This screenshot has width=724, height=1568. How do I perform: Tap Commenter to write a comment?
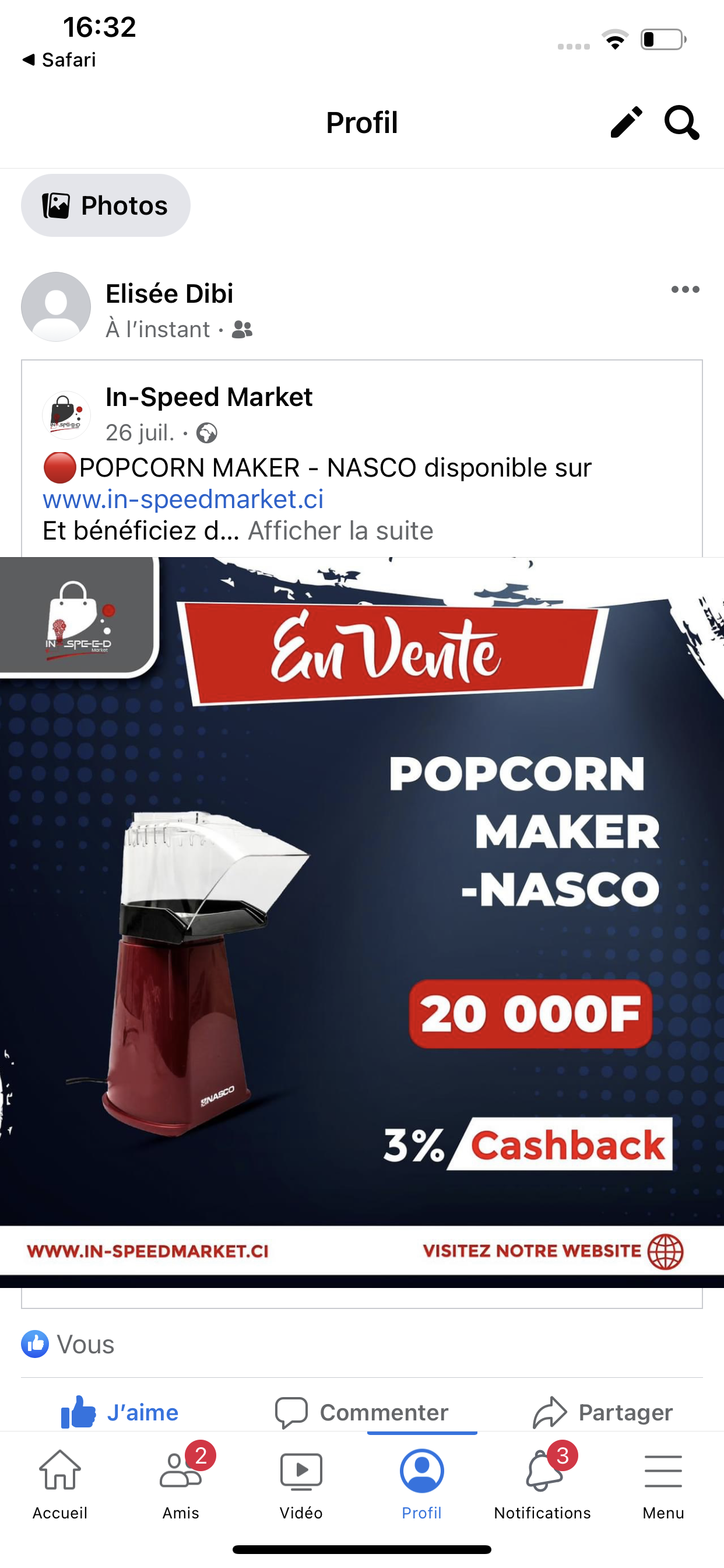pos(362,1412)
